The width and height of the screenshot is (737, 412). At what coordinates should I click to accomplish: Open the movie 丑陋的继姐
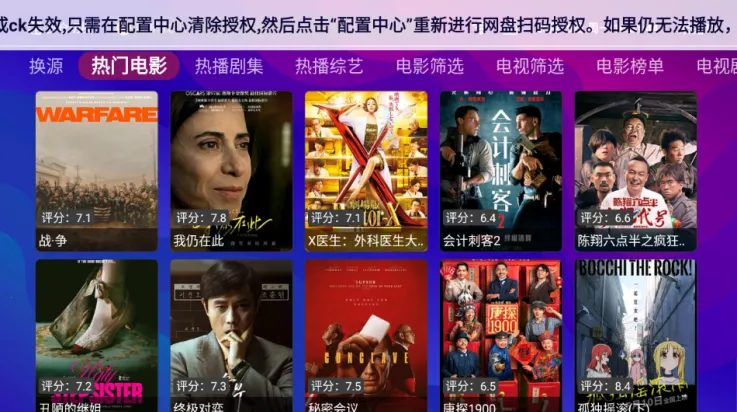coord(97,335)
